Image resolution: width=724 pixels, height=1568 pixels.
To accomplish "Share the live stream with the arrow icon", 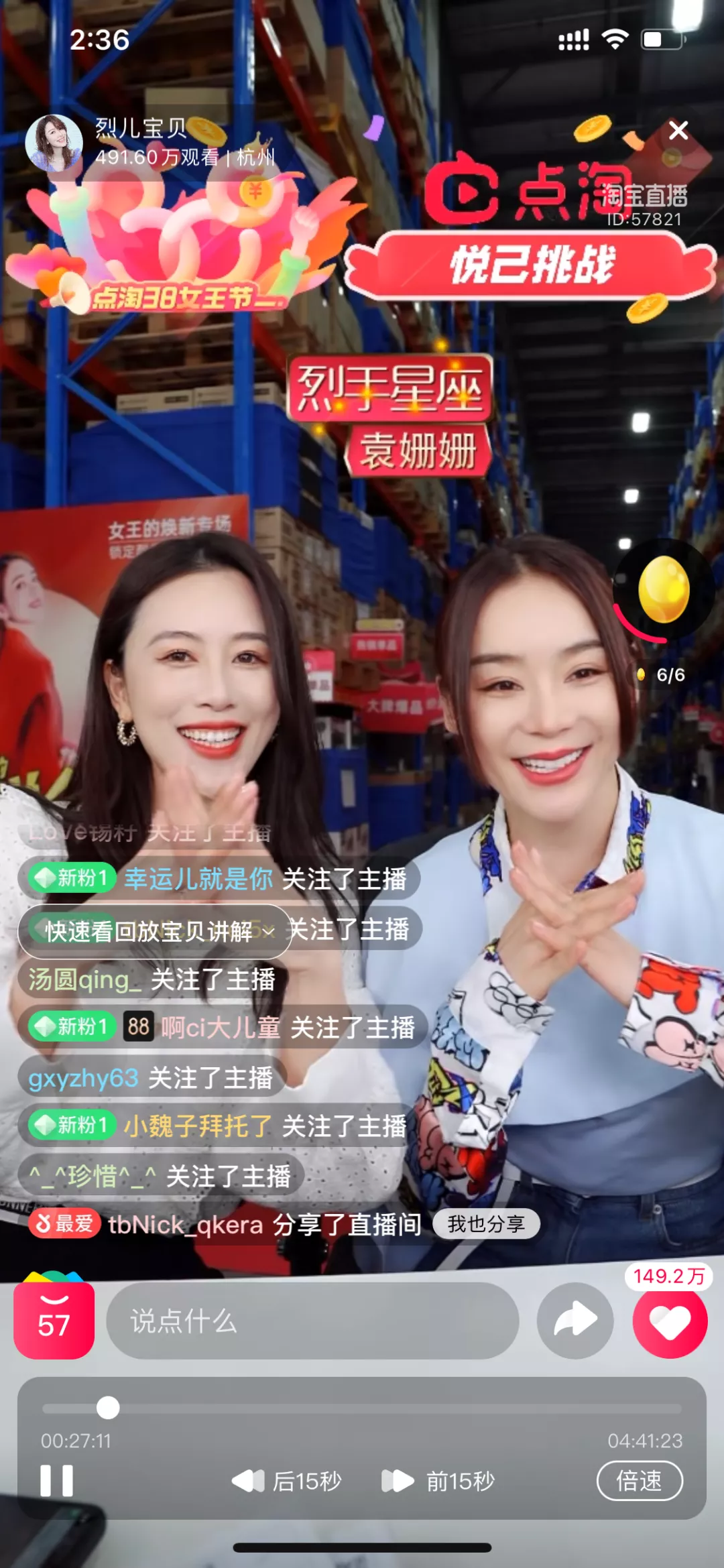I will pyautogui.click(x=575, y=1321).
